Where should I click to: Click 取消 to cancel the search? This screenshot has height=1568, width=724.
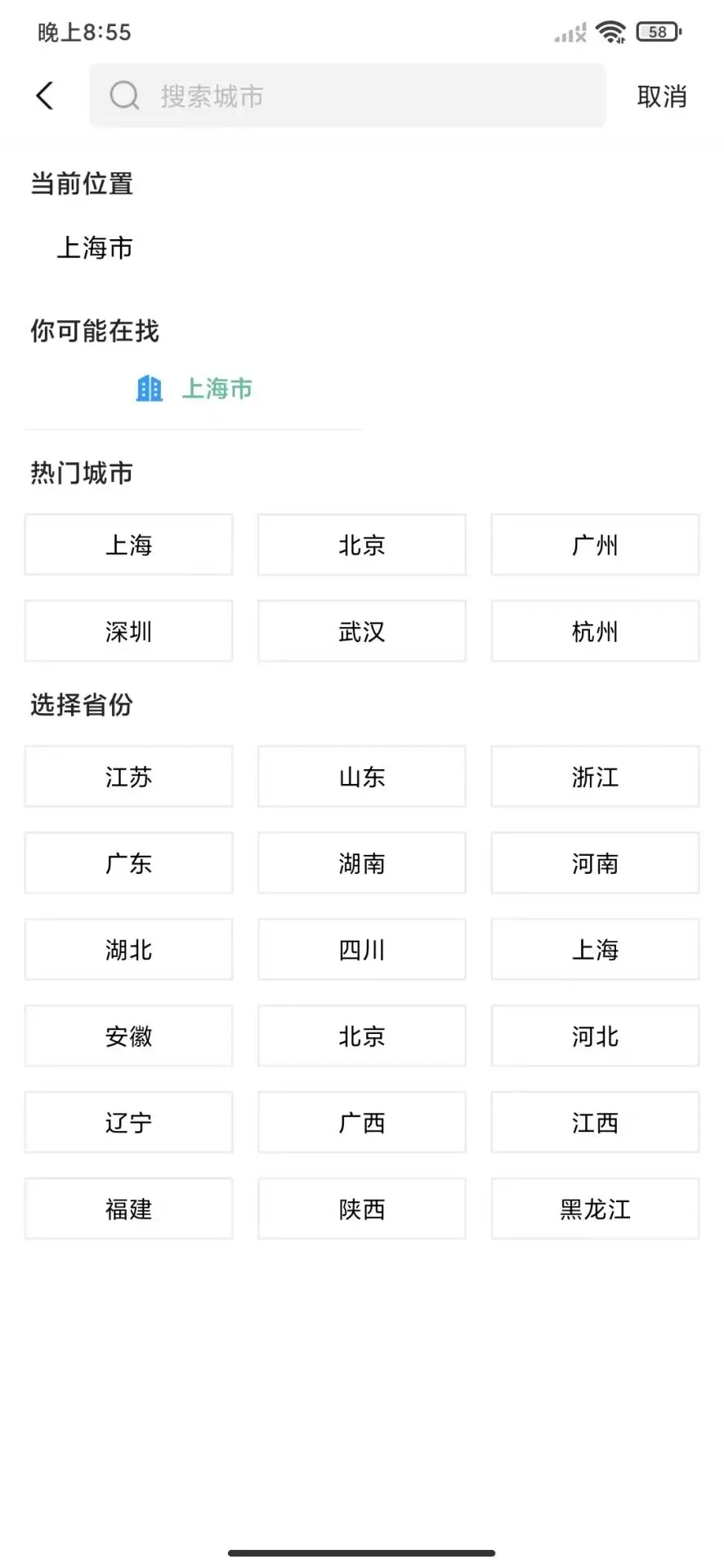pyautogui.click(x=662, y=96)
